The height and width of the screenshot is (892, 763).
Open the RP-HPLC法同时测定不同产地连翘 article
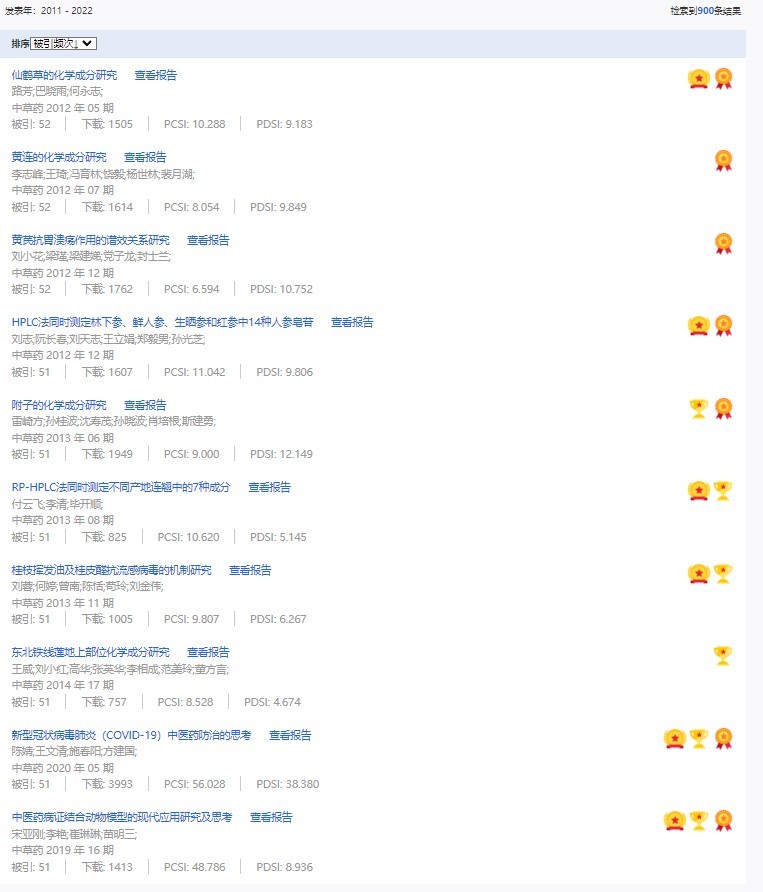120,487
